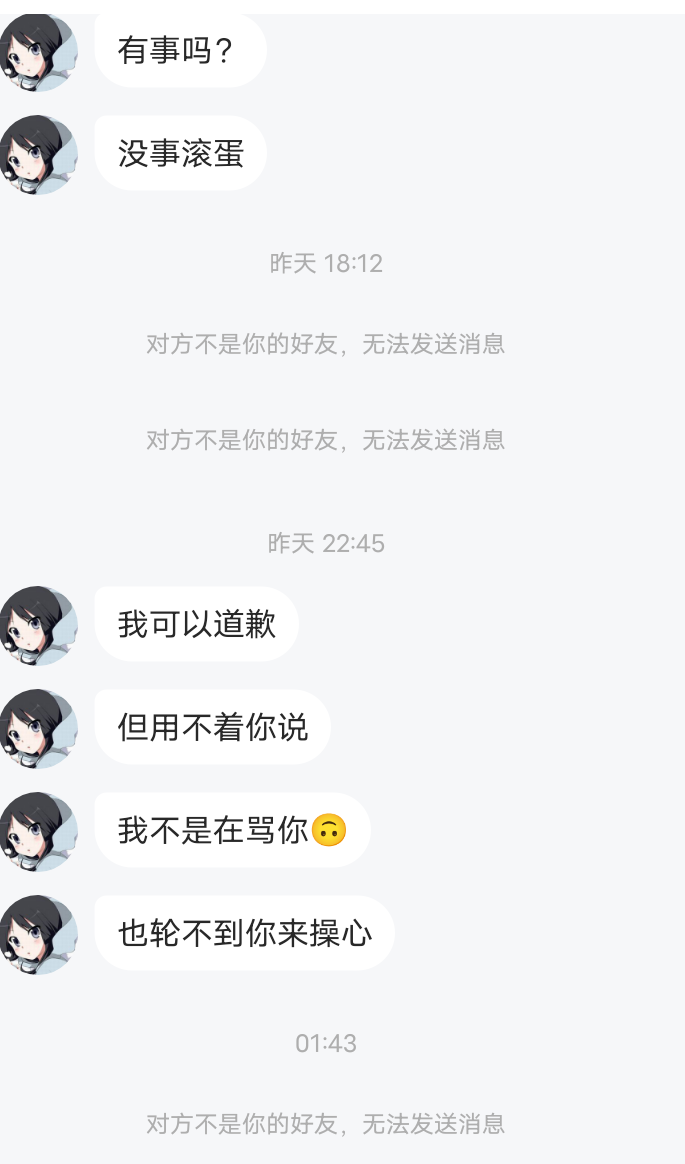View profile from avatar beside 我可以道歉
Viewport: 685px width, 1164px height.
coord(39,625)
